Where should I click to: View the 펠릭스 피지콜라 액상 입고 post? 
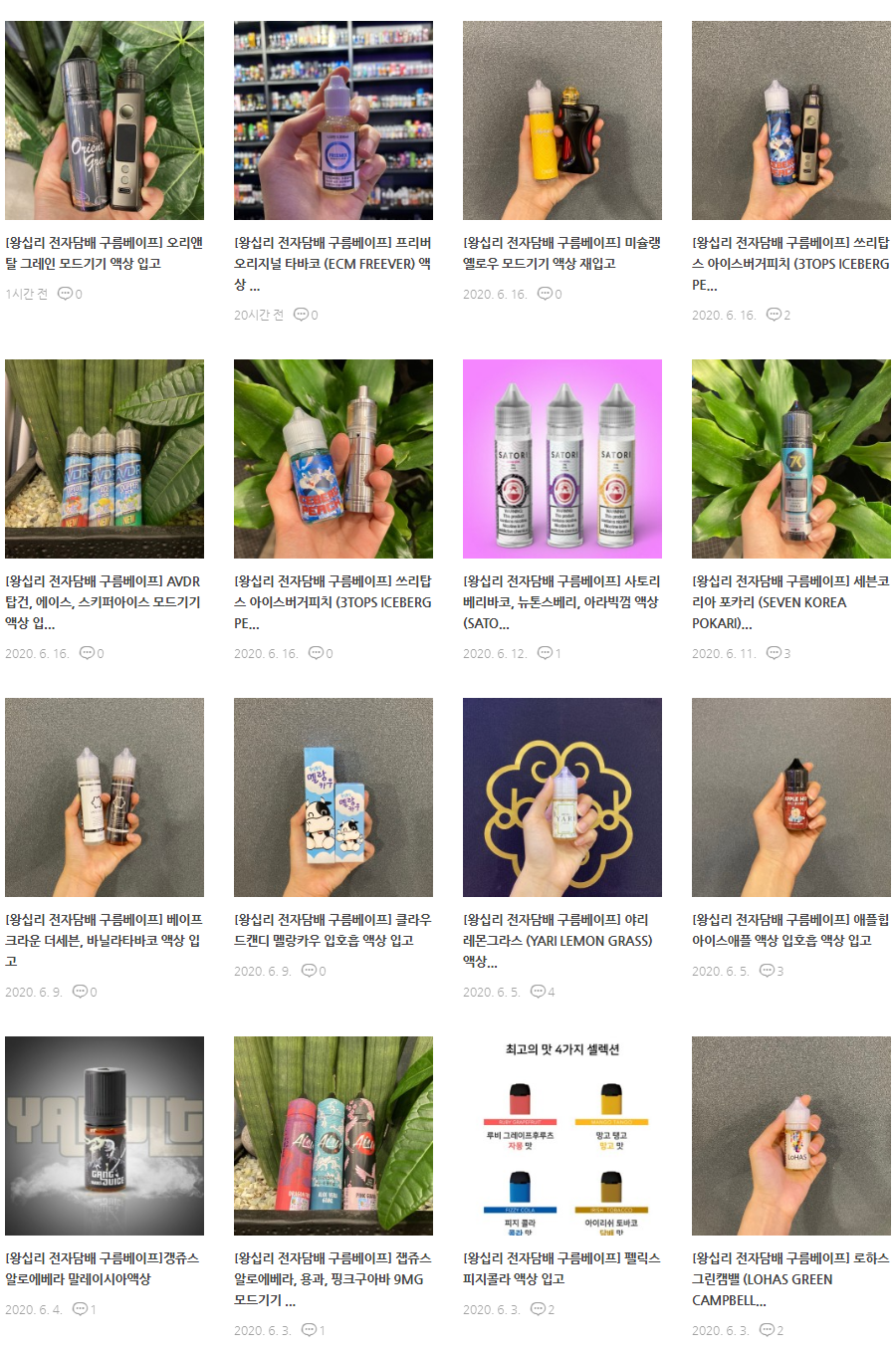(x=561, y=1268)
